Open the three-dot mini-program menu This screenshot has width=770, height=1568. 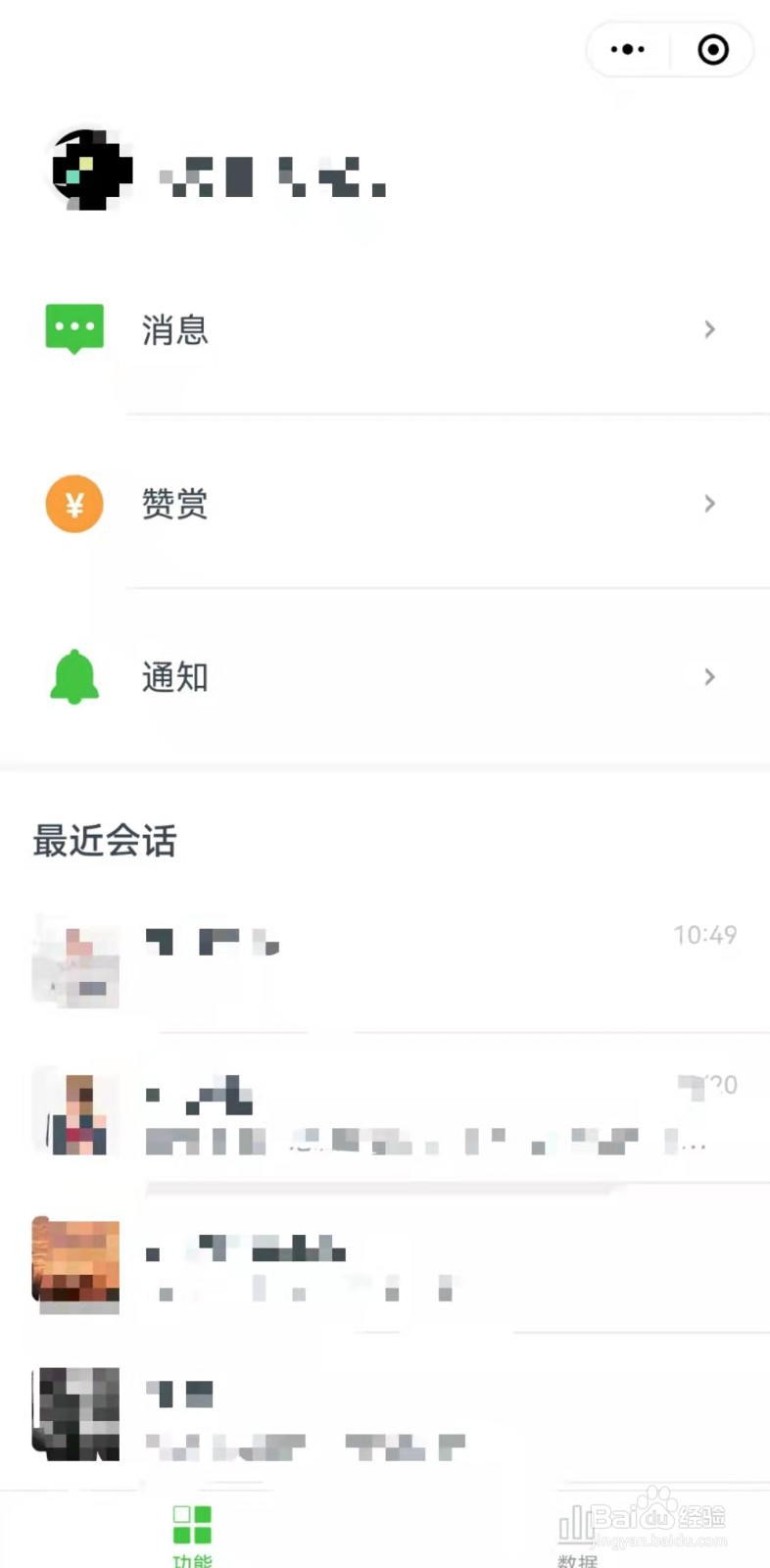[627, 49]
